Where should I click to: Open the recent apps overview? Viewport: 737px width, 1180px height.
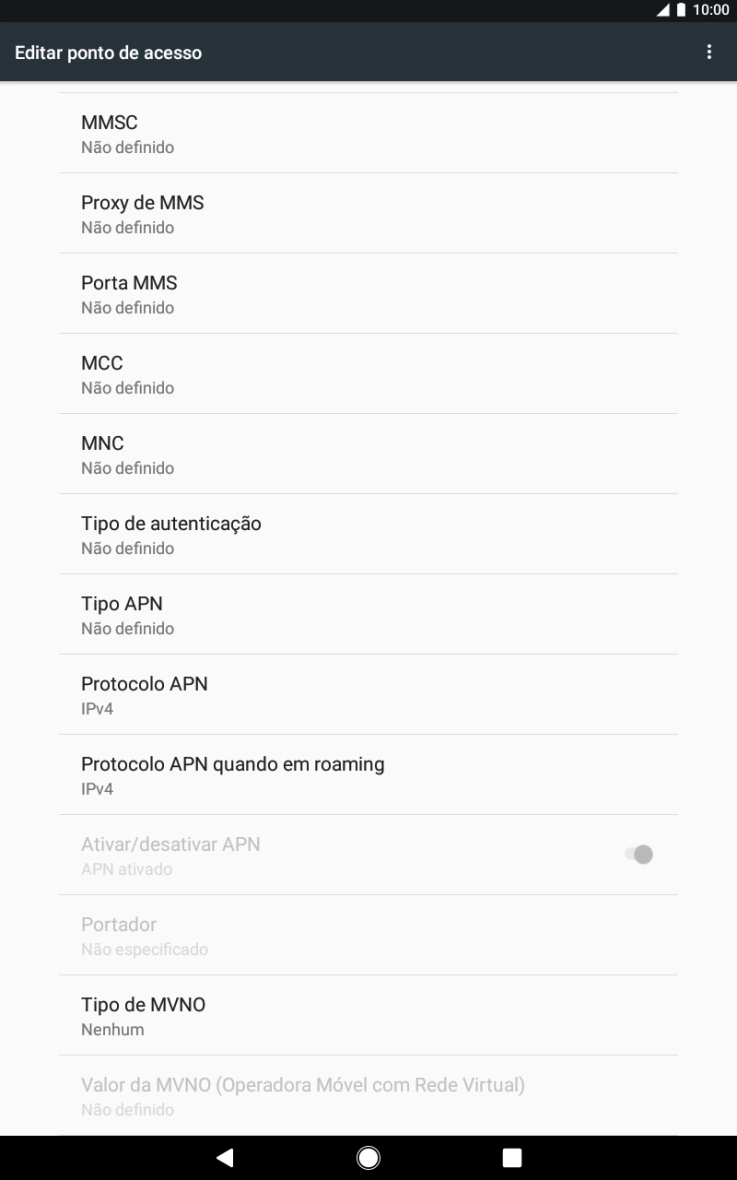(x=511, y=1156)
